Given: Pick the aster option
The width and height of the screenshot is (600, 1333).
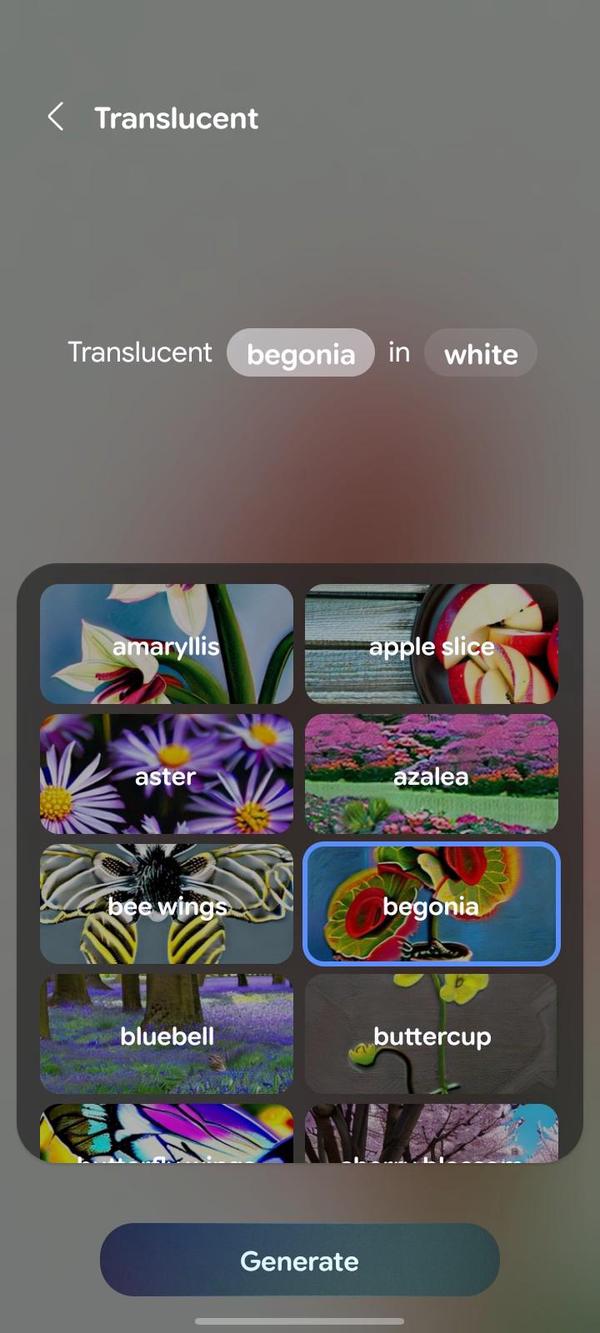Looking at the screenshot, I should pyautogui.click(x=166, y=774).
